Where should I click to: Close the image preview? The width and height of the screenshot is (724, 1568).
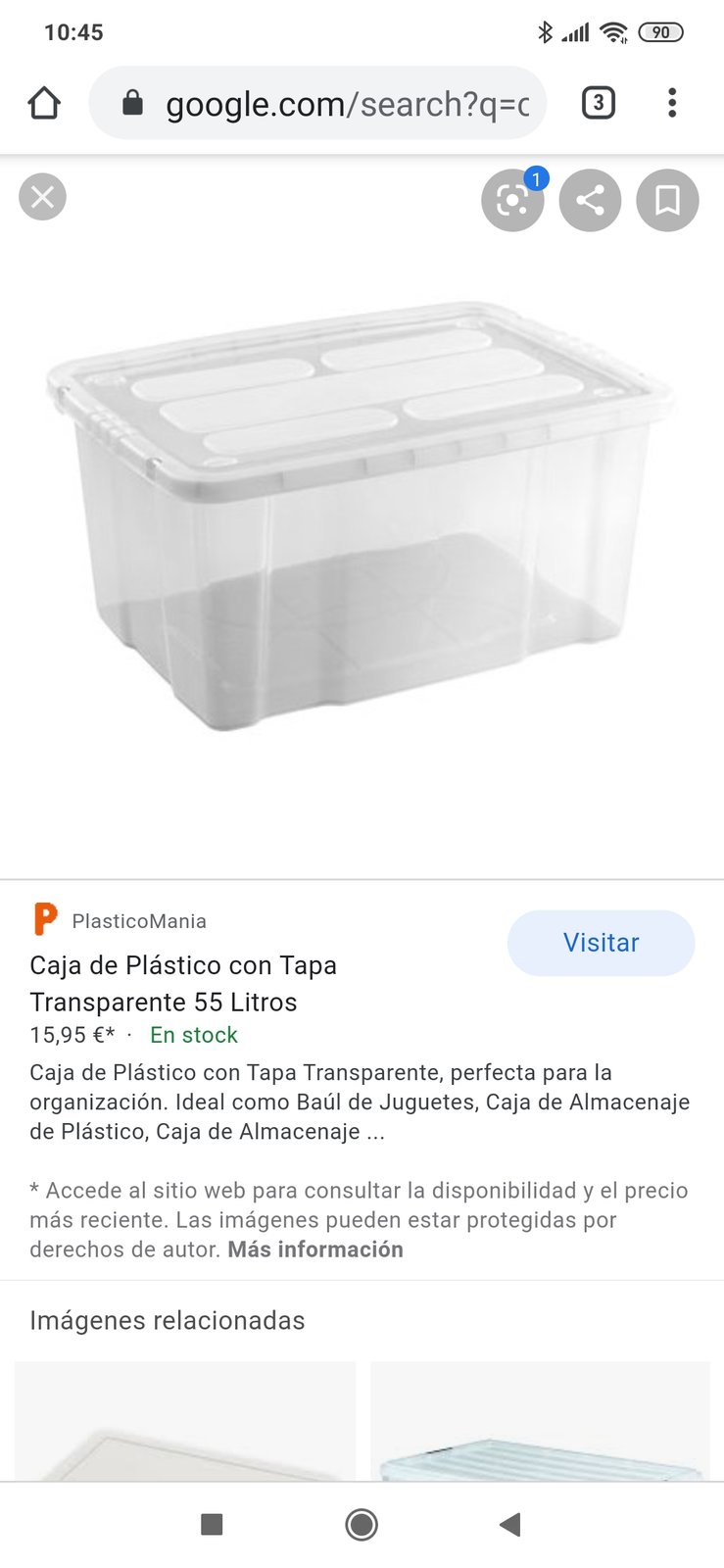point(42,197)
